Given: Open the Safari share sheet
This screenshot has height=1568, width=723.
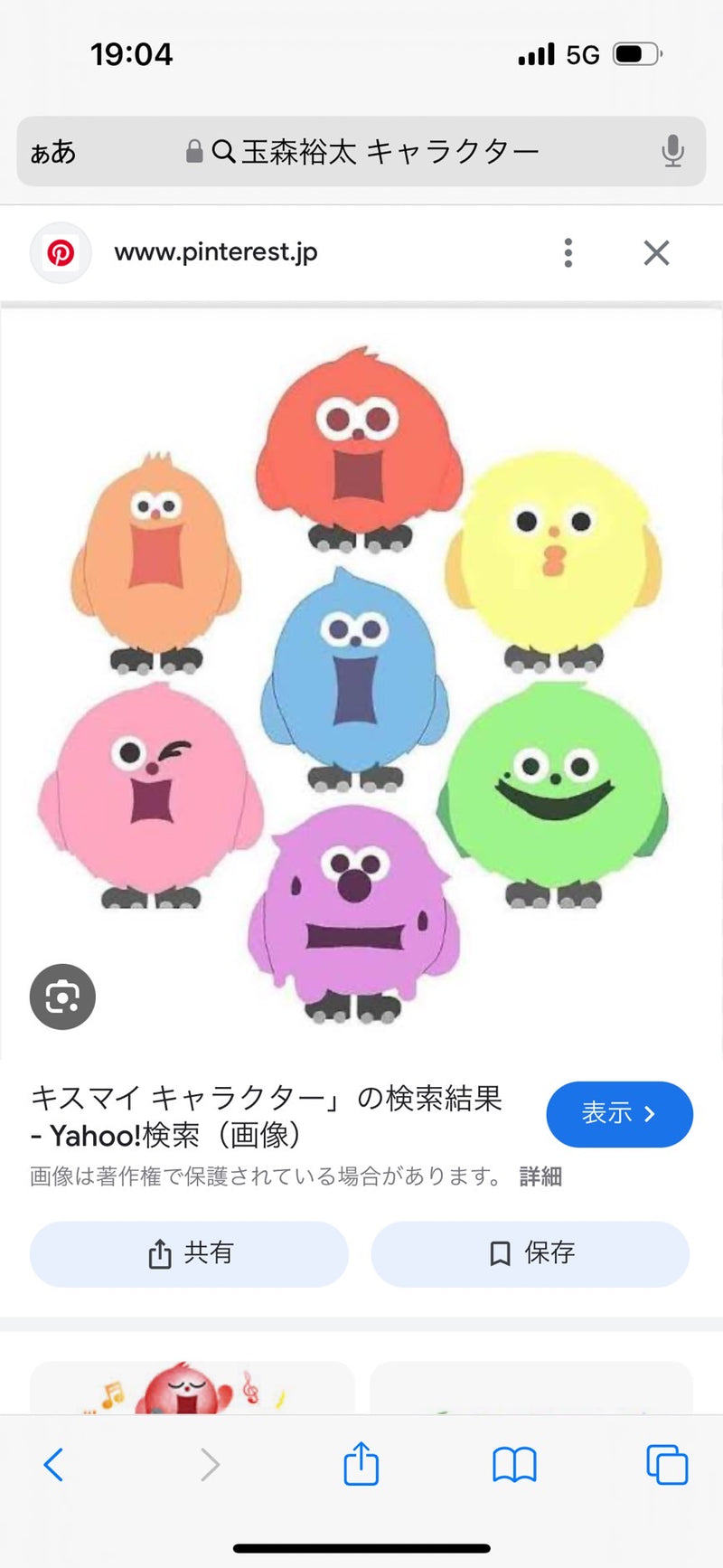Looking at the screenshot, I should (361, 1464).
